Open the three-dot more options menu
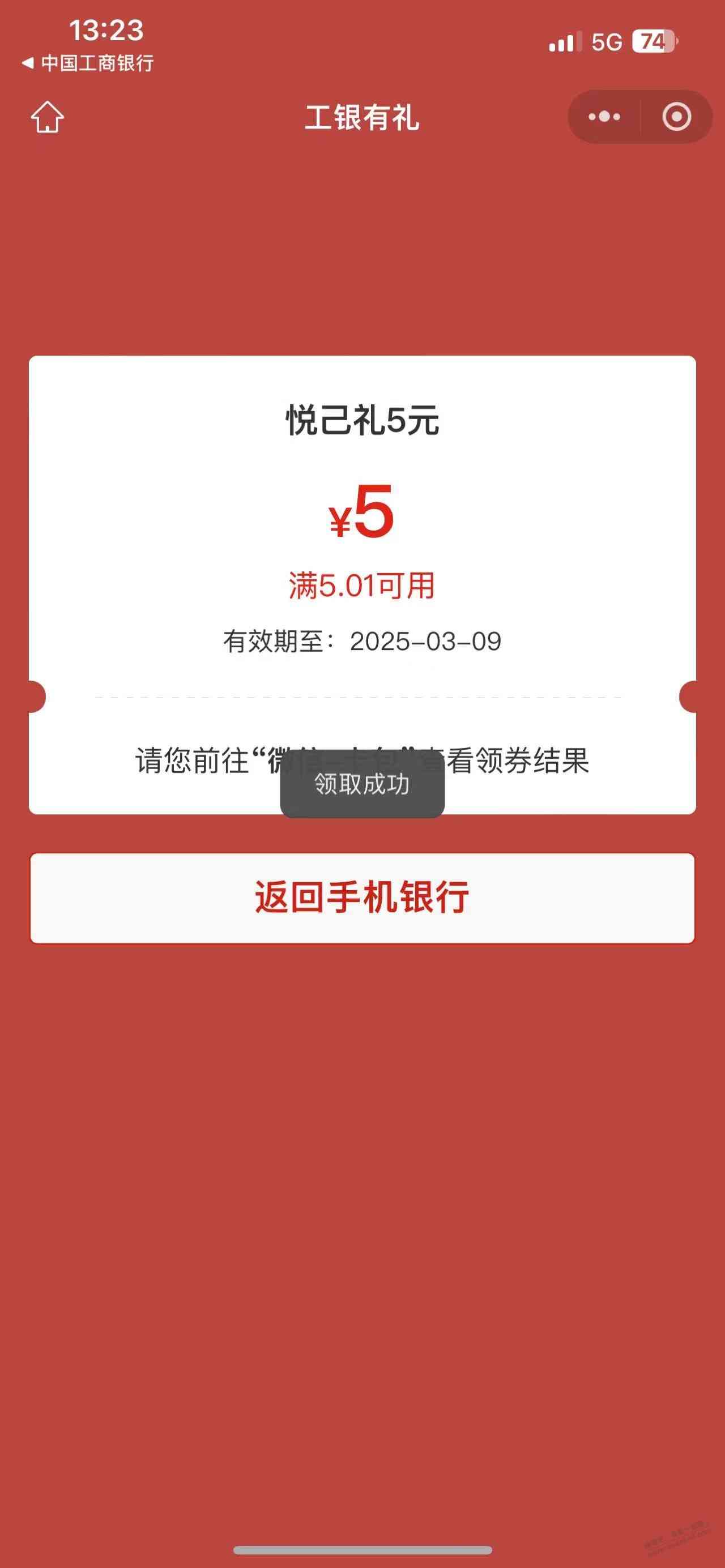This screenshot has width=725, height=1568. point(604,117)
